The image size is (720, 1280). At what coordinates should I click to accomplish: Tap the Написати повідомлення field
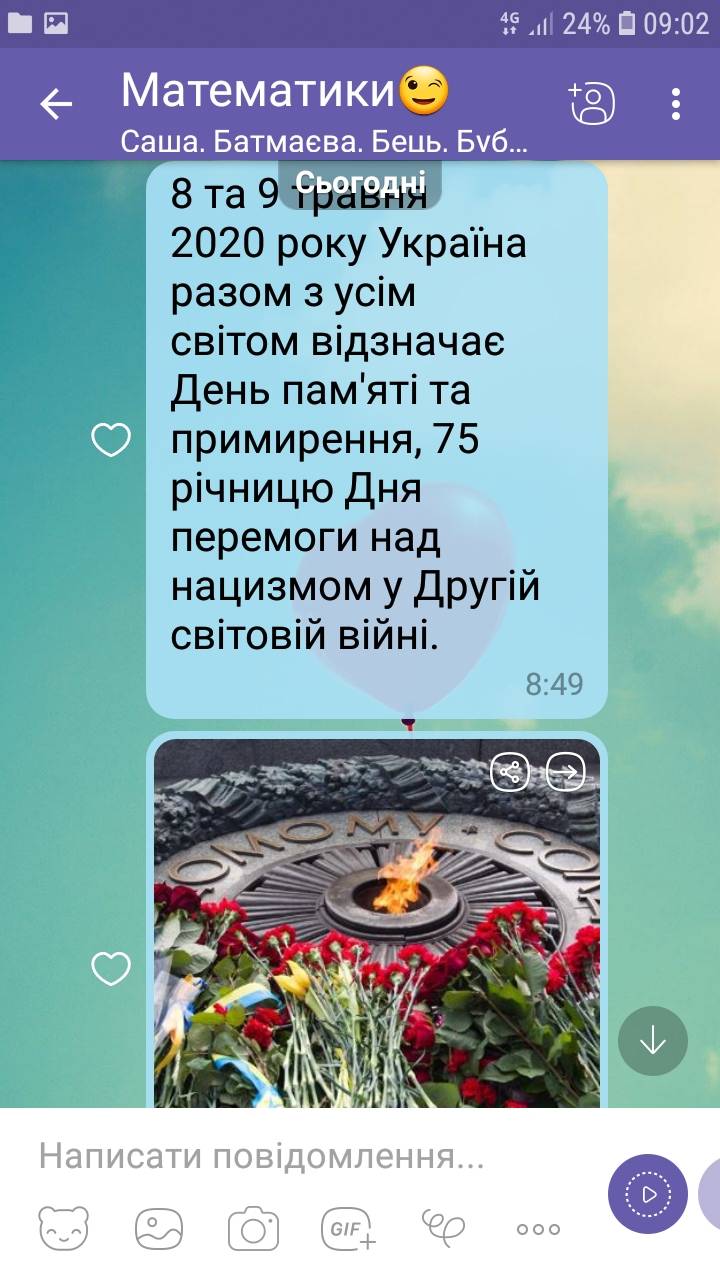point(300,1158)
